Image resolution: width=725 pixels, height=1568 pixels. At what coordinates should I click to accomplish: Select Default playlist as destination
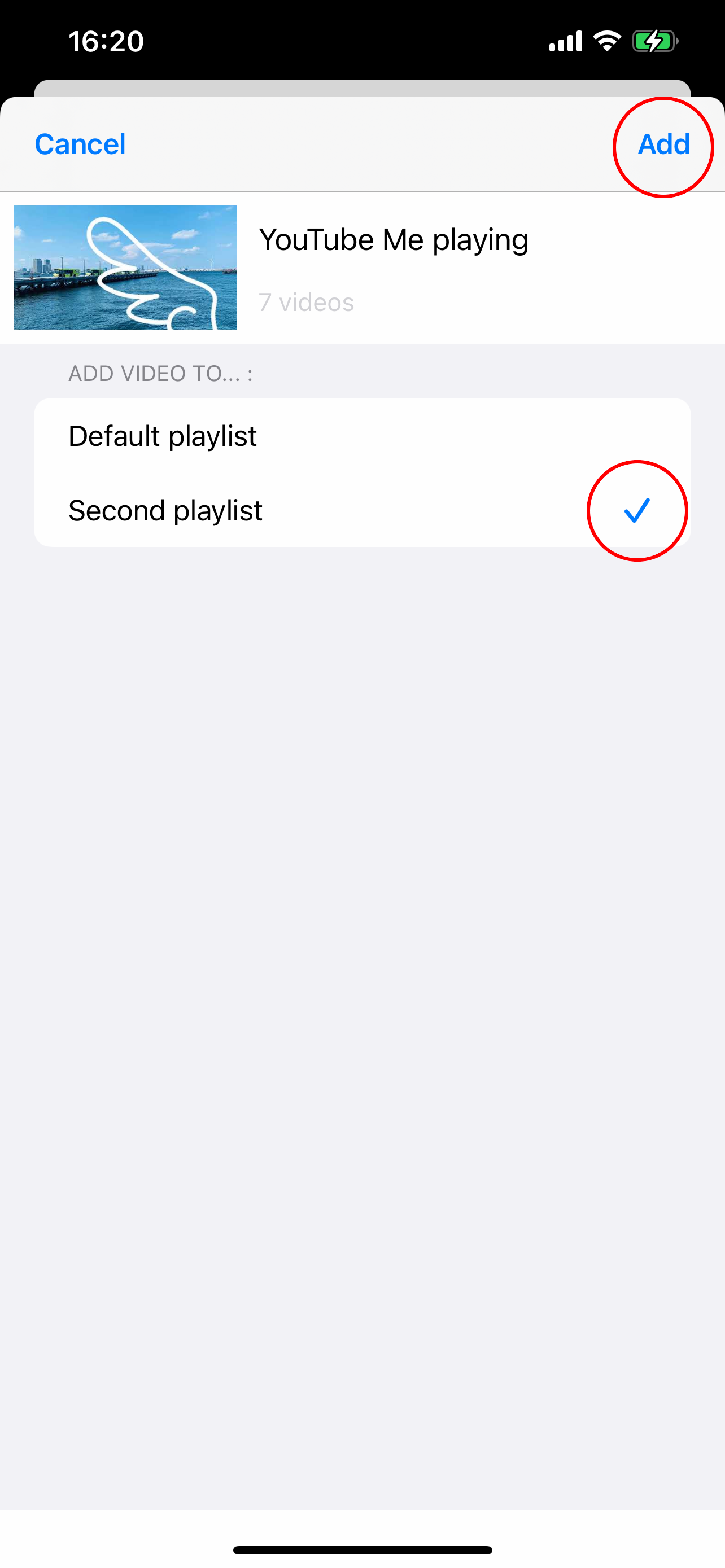(x=361, y=436)
